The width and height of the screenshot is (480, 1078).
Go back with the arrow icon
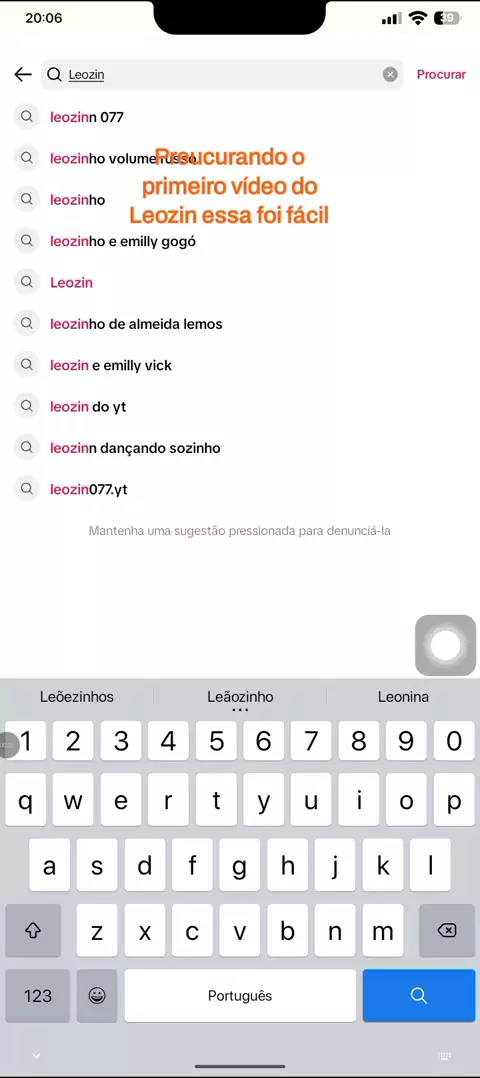click(x=23, y=74)
